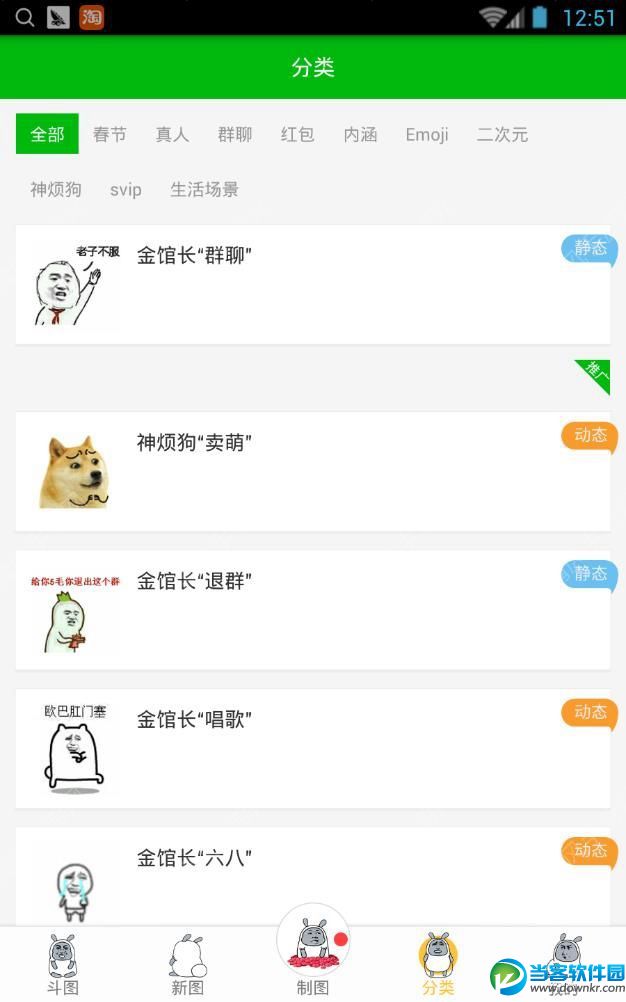Open the 金馆长“群聊” sticker pack
The image size is (626, 1002).
(312, 285)
